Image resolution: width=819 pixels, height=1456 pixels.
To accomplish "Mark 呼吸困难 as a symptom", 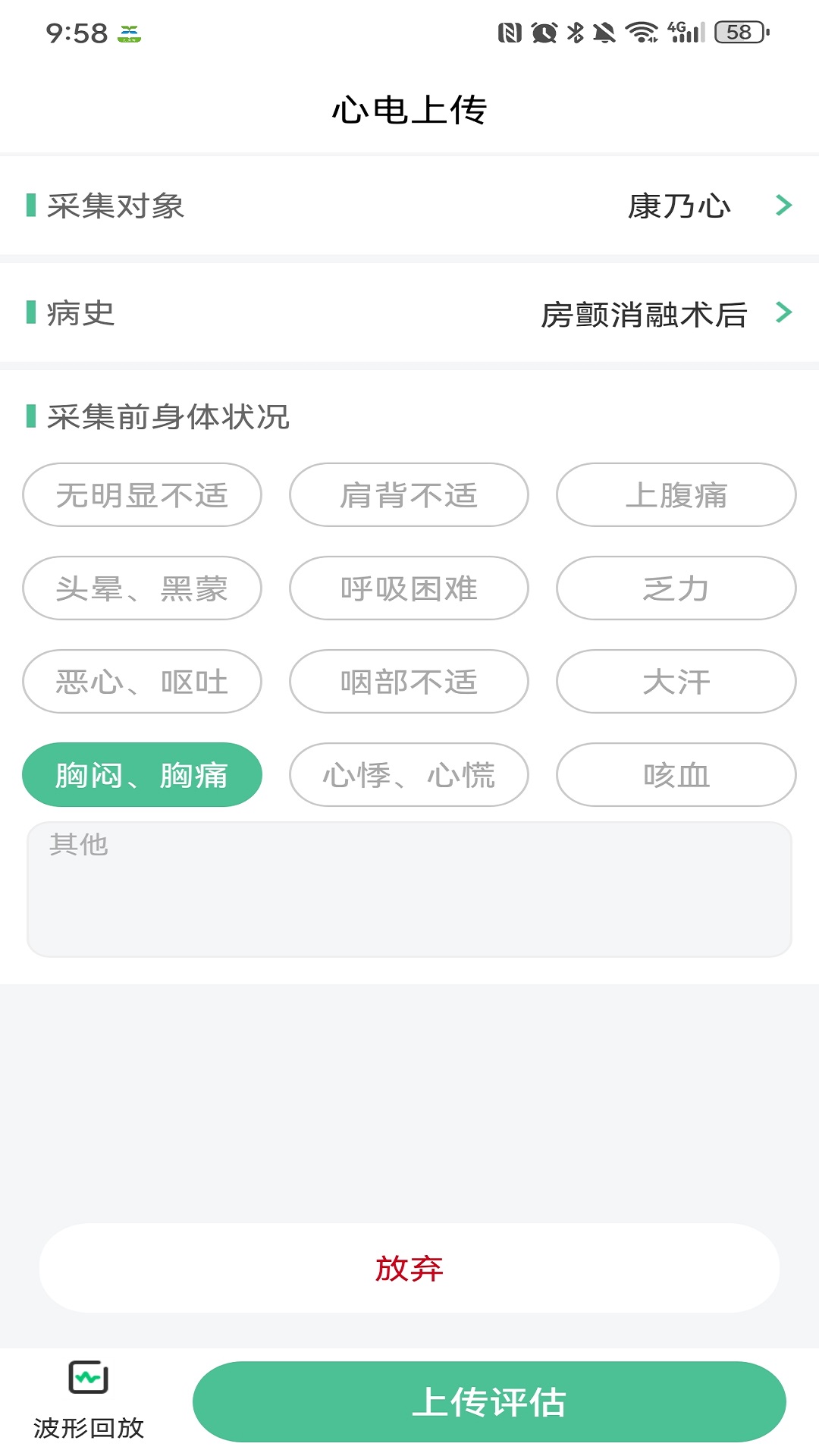I will tap(409, 588).
